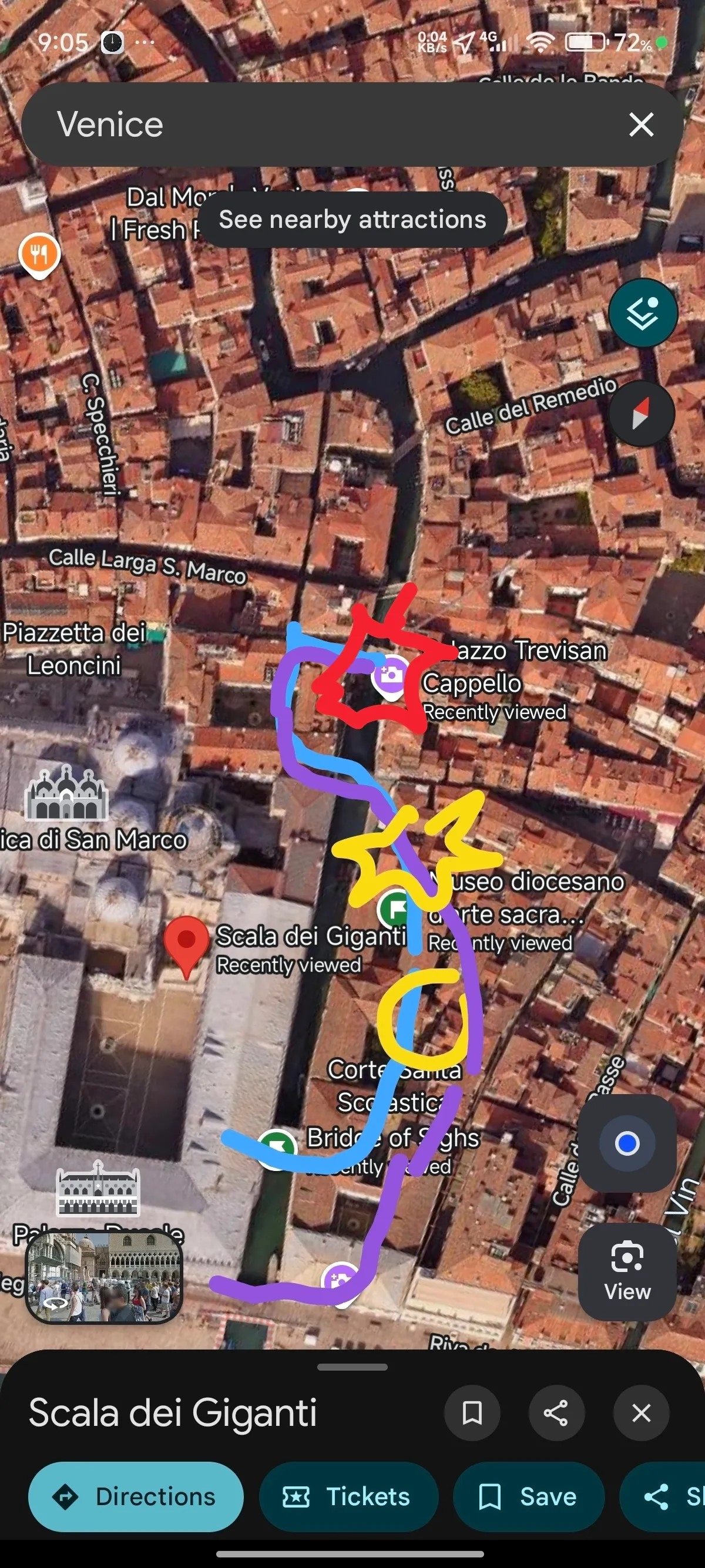Select the Basilica di San Marco landmark icon

tap(66, 795)
